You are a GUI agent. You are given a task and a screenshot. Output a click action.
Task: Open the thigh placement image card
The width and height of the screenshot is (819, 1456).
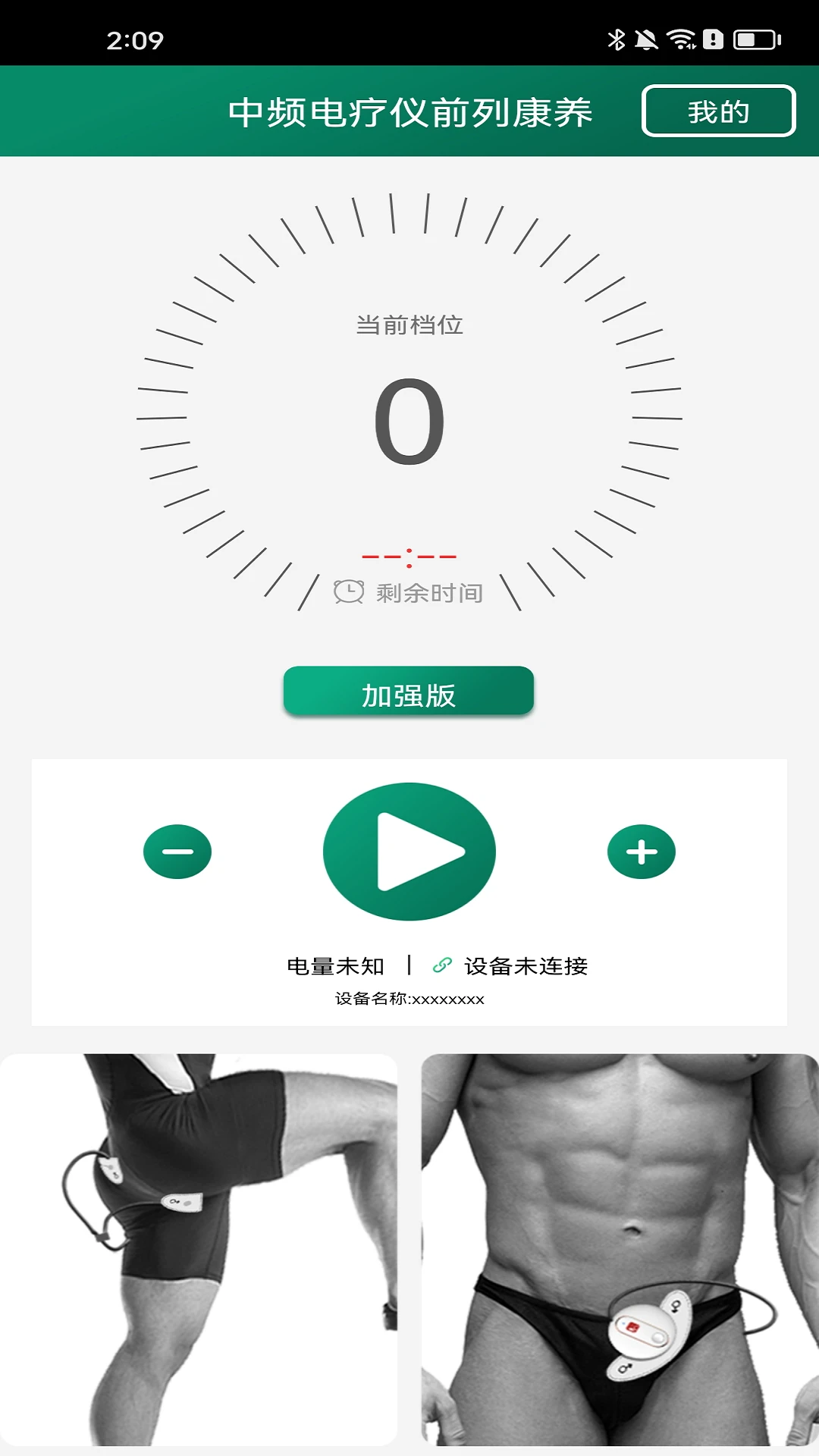click(x=199, y=1249)
